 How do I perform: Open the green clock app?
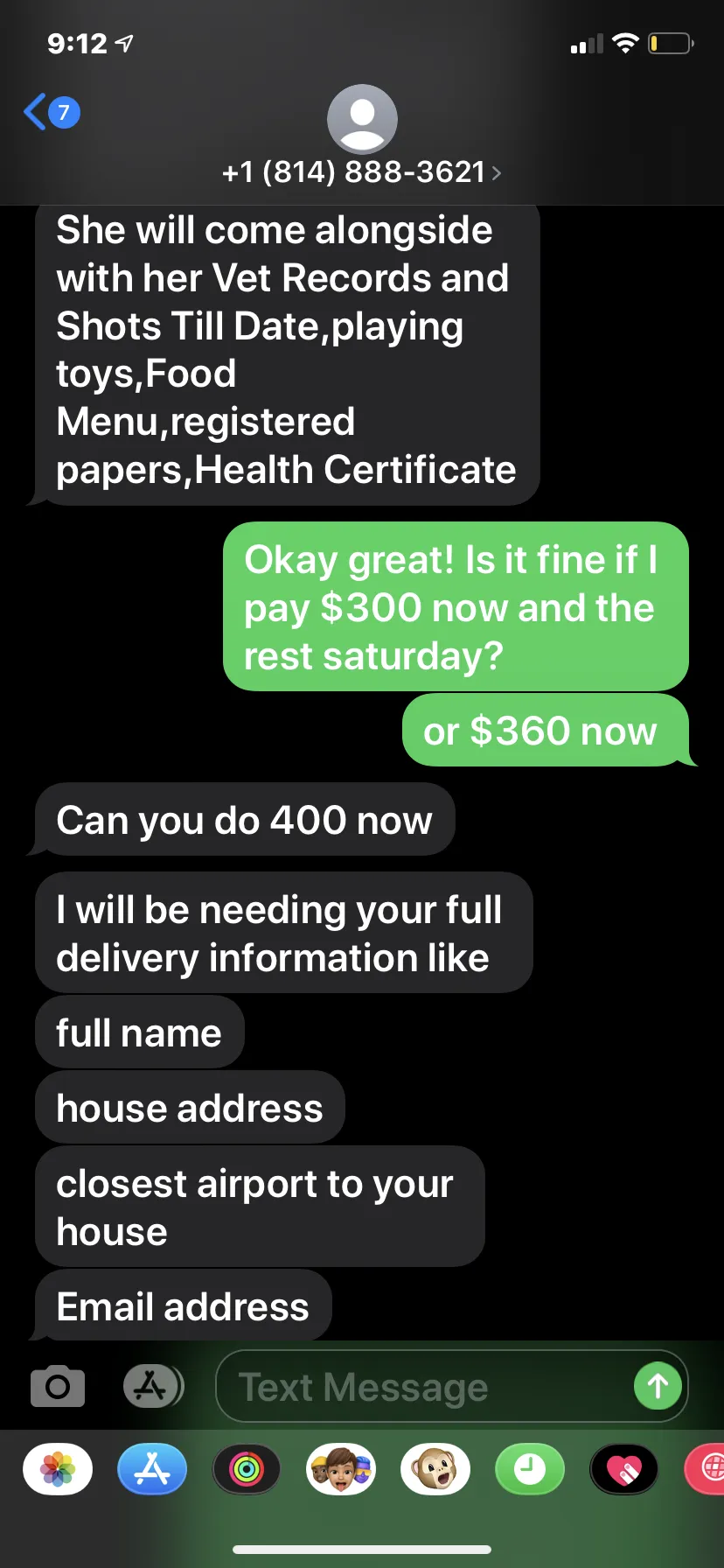click(x=530, y=1469)
